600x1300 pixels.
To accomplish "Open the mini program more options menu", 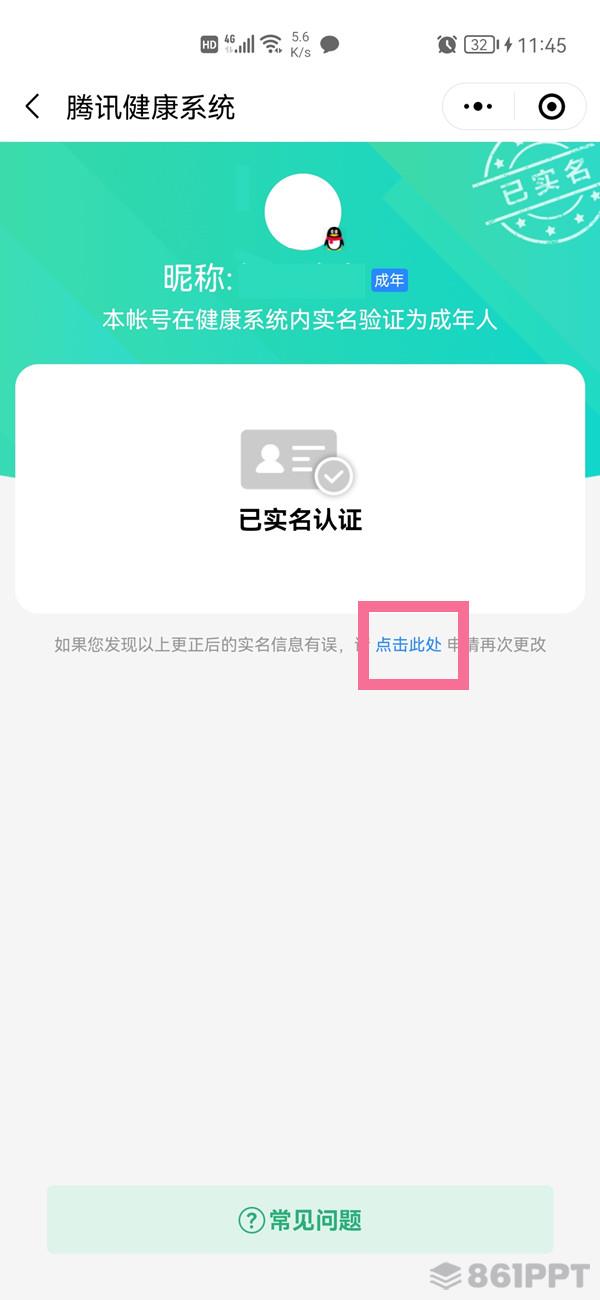I will click(x=479, y=107).
